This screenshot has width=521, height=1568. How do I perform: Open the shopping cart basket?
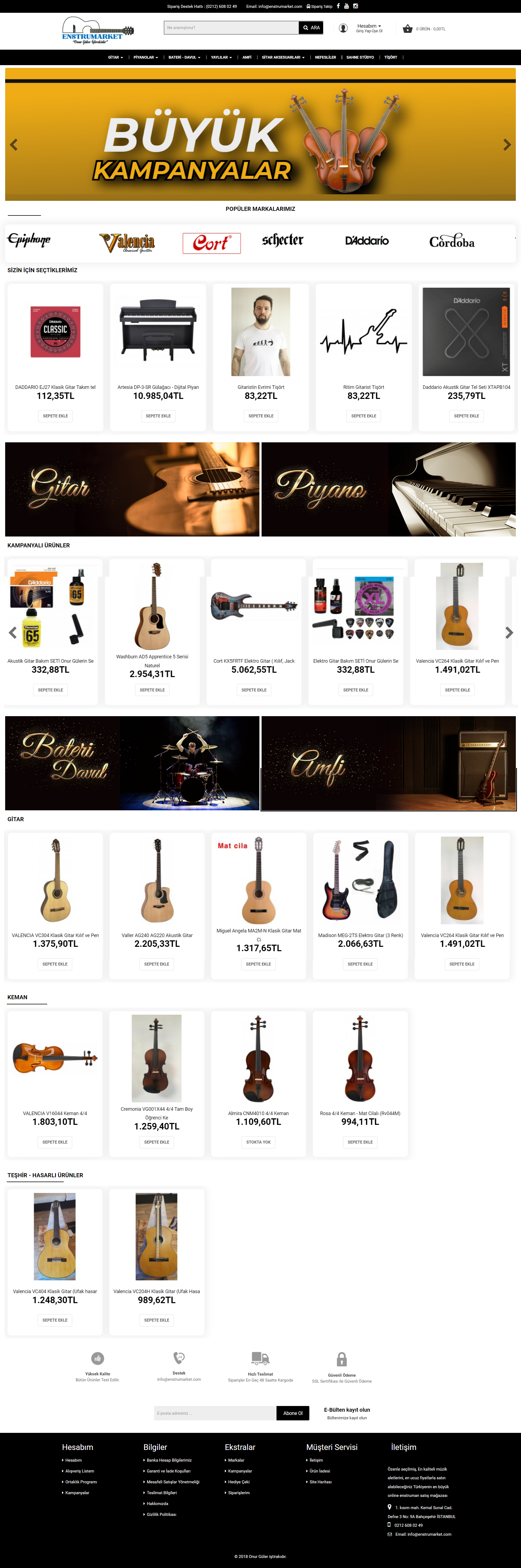[x=408, y=28]
